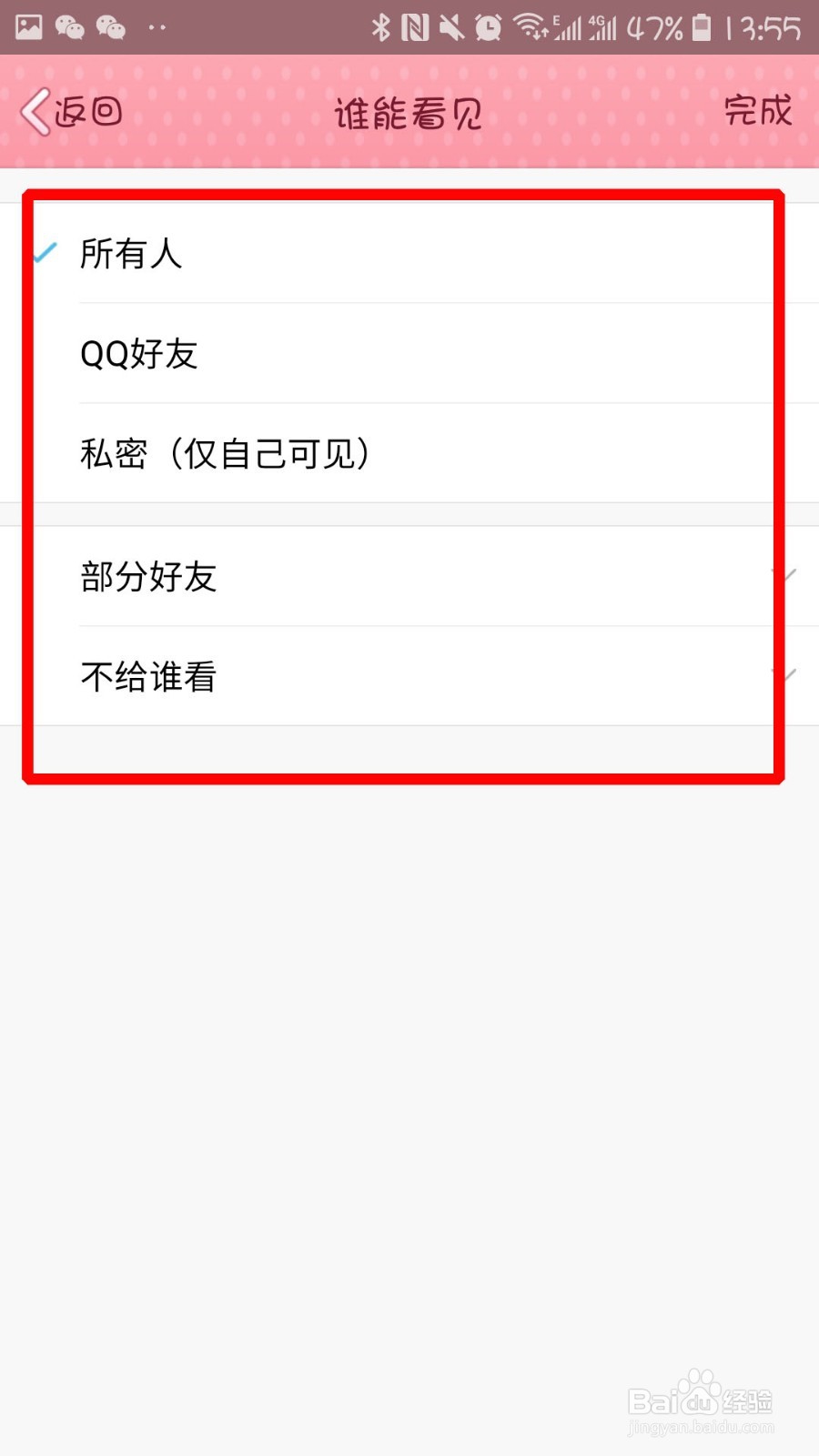
Task: Open the first WeChat notification icon
Action: click(x=68, y=25)
